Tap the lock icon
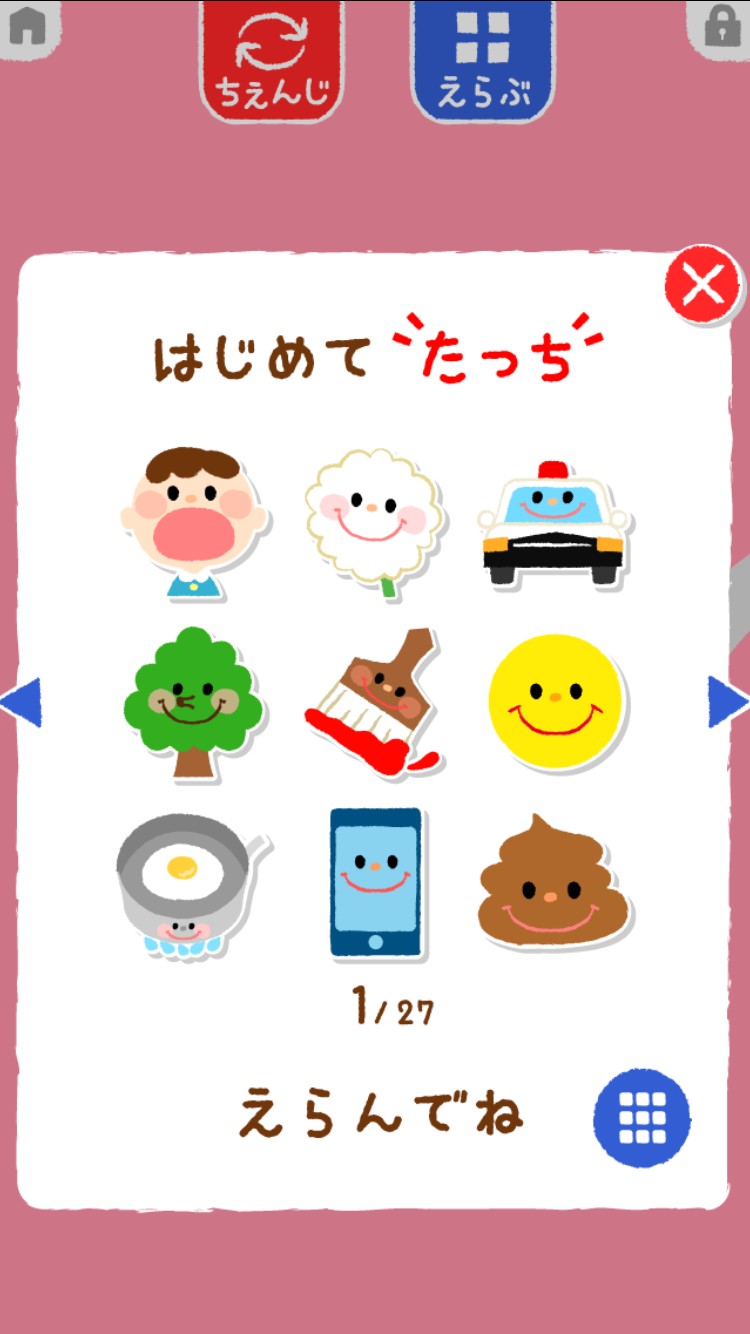This screenshot has height=1334, width=750. click(x=722, y=26)
